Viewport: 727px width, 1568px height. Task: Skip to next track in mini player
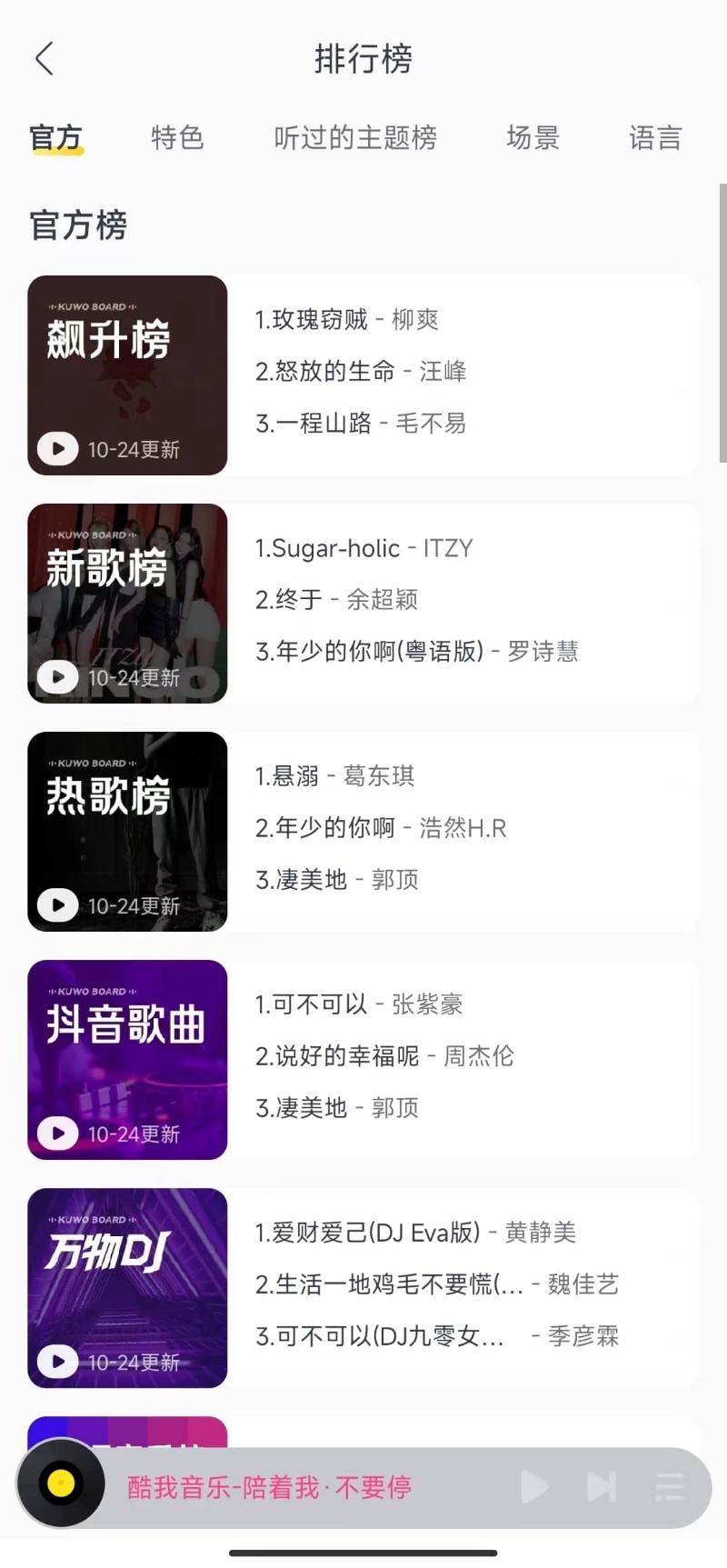601,1487
